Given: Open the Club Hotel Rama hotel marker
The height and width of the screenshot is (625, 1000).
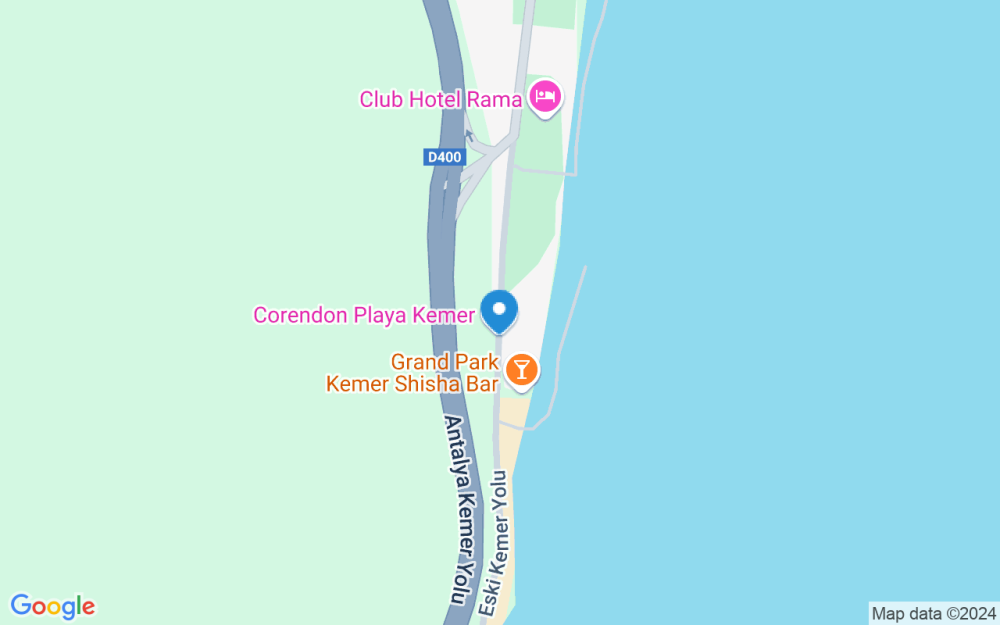Looking at the screenshot, I should [x=545, y=97].
